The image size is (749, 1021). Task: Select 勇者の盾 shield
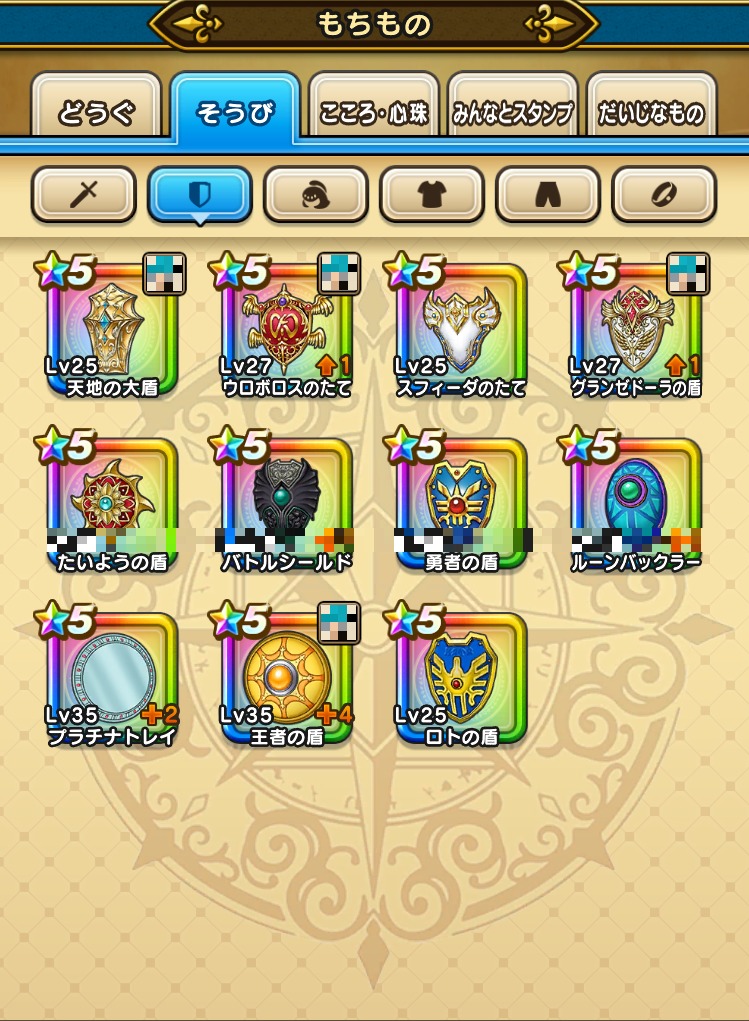pyautogui.click(x=461, y=502)
